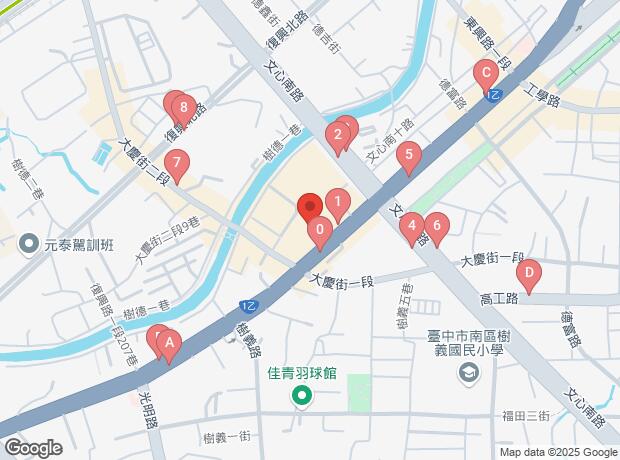
Task: Tap the marker labeled 5
Action: coord(408,157)
